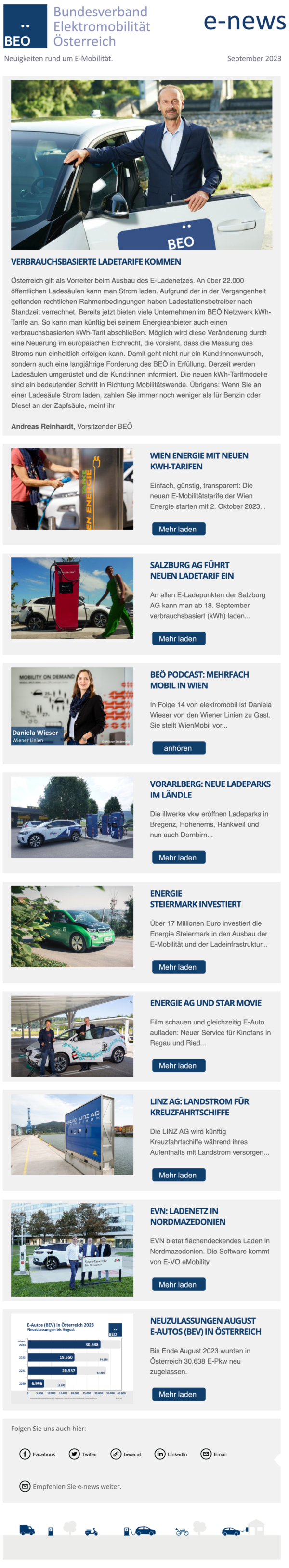Read more about Neuzulassungen August
The image size is (289, 1568).
179,1394
